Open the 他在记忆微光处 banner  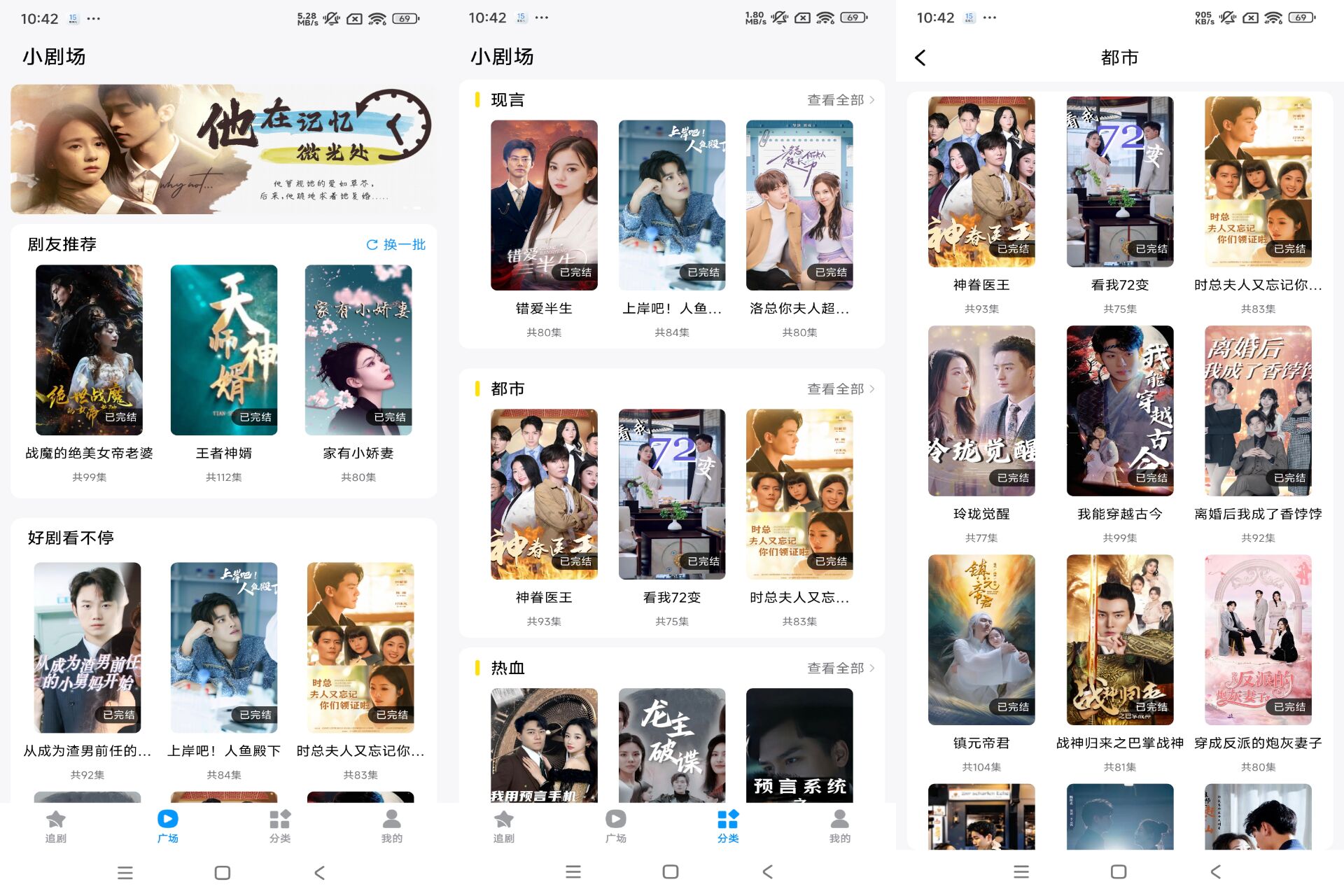pos(223,149)
